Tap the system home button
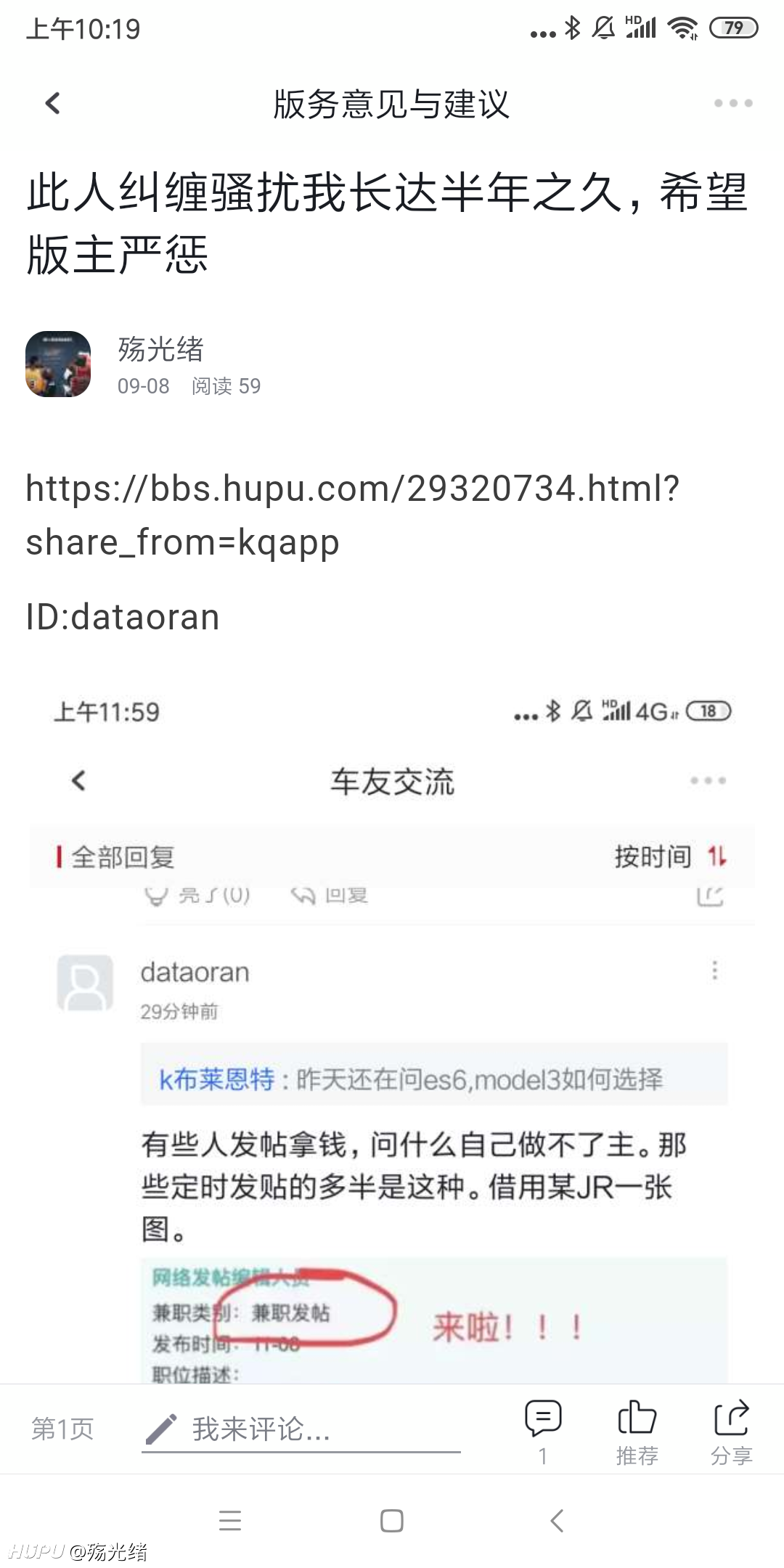 click(x=392, y=1521)
